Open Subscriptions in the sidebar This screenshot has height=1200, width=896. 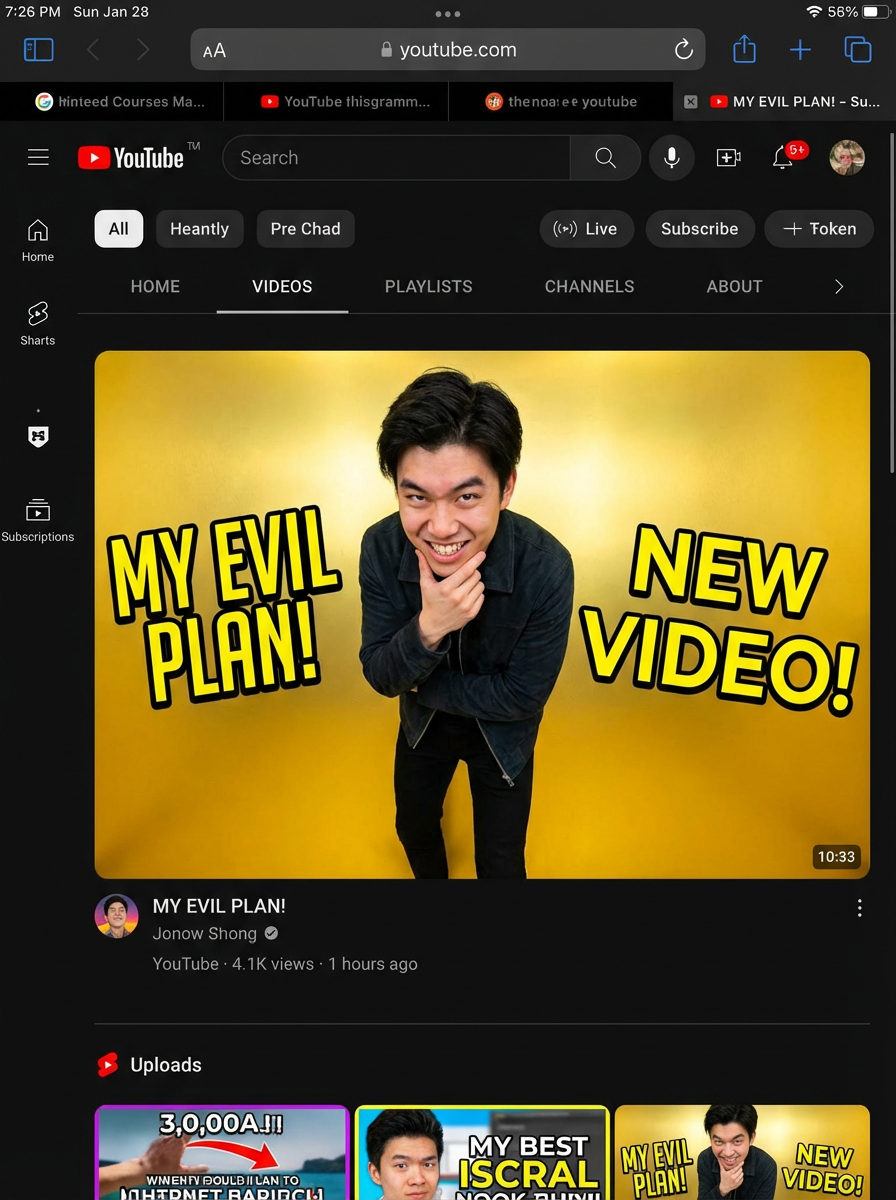click(38, 520)
